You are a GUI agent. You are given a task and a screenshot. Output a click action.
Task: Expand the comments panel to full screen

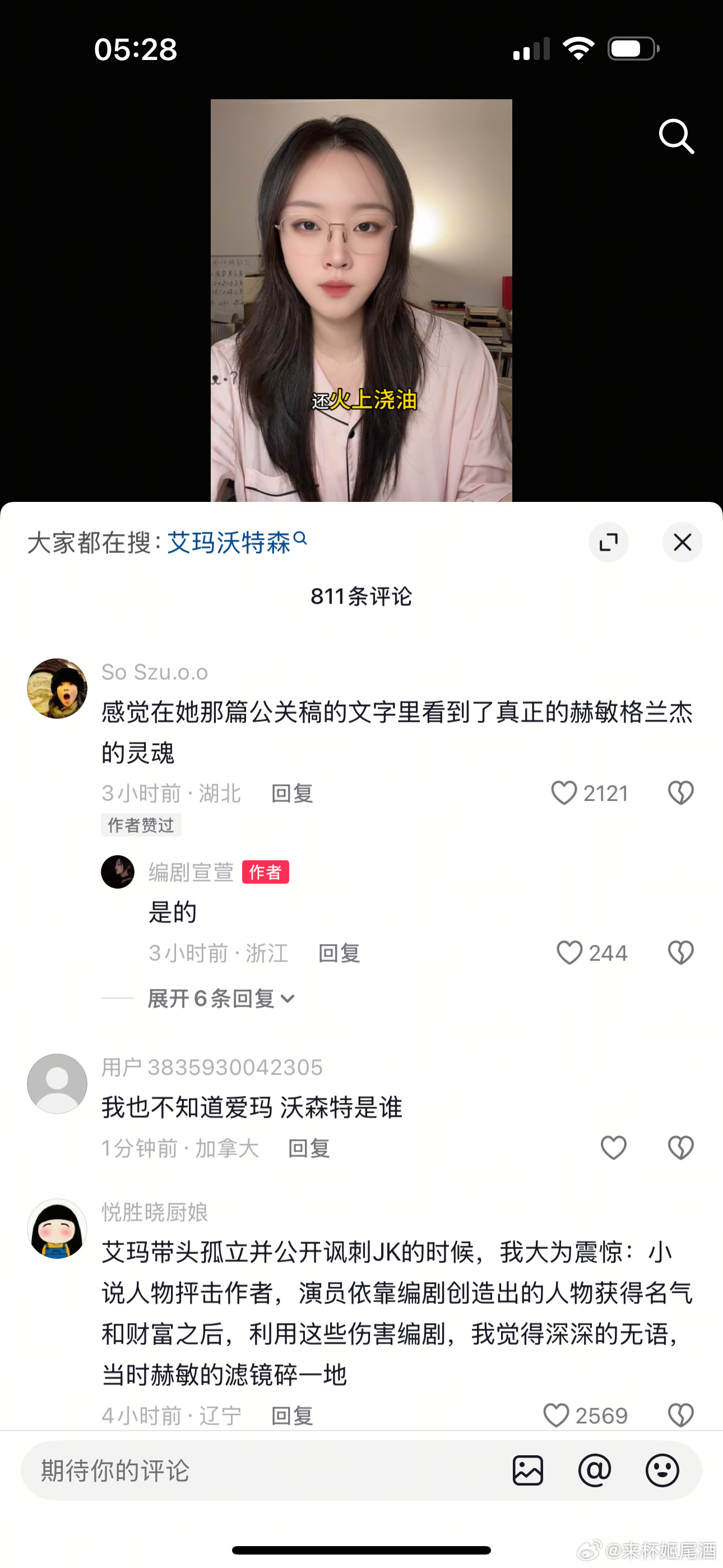point(608,542)
